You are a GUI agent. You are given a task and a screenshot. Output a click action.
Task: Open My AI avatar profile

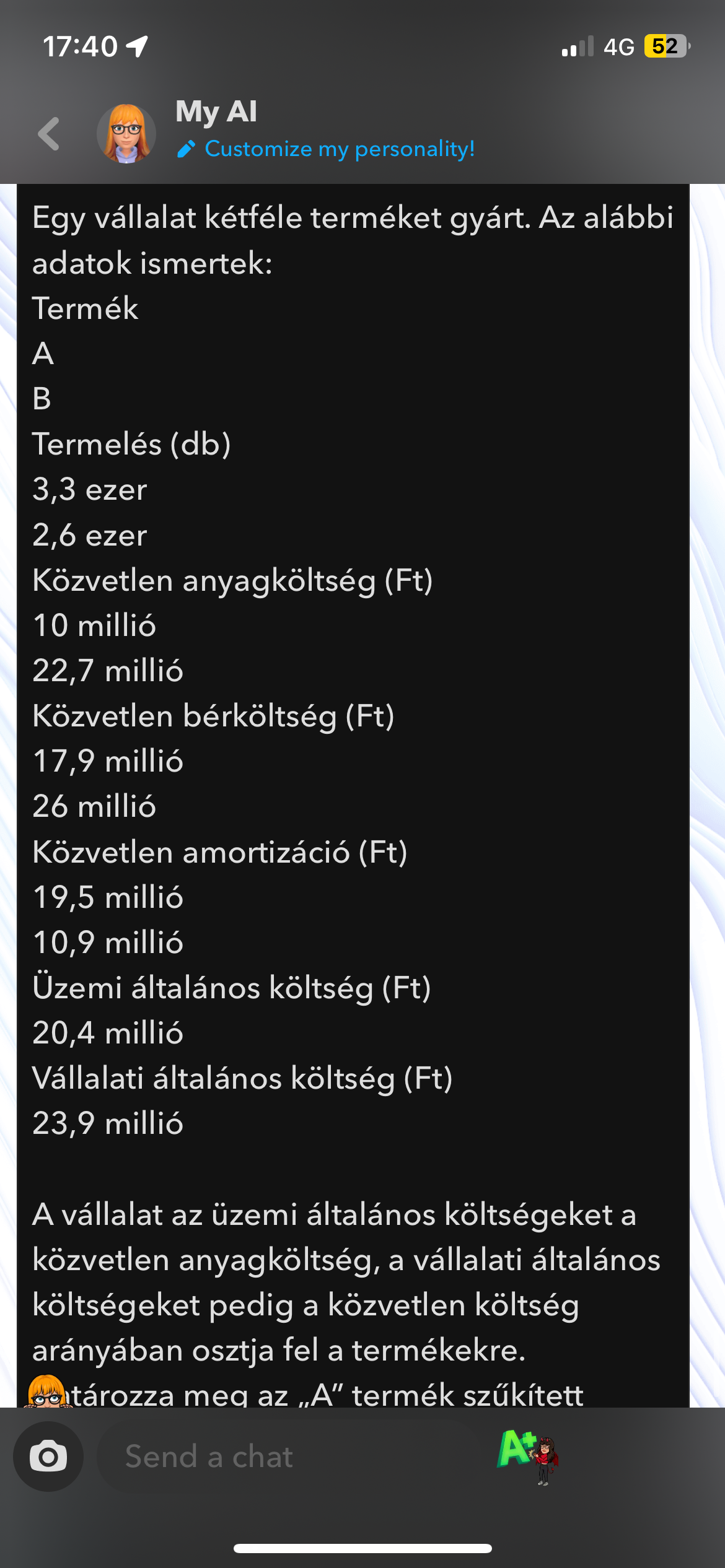pyautogui.click(x=126, y=134)
